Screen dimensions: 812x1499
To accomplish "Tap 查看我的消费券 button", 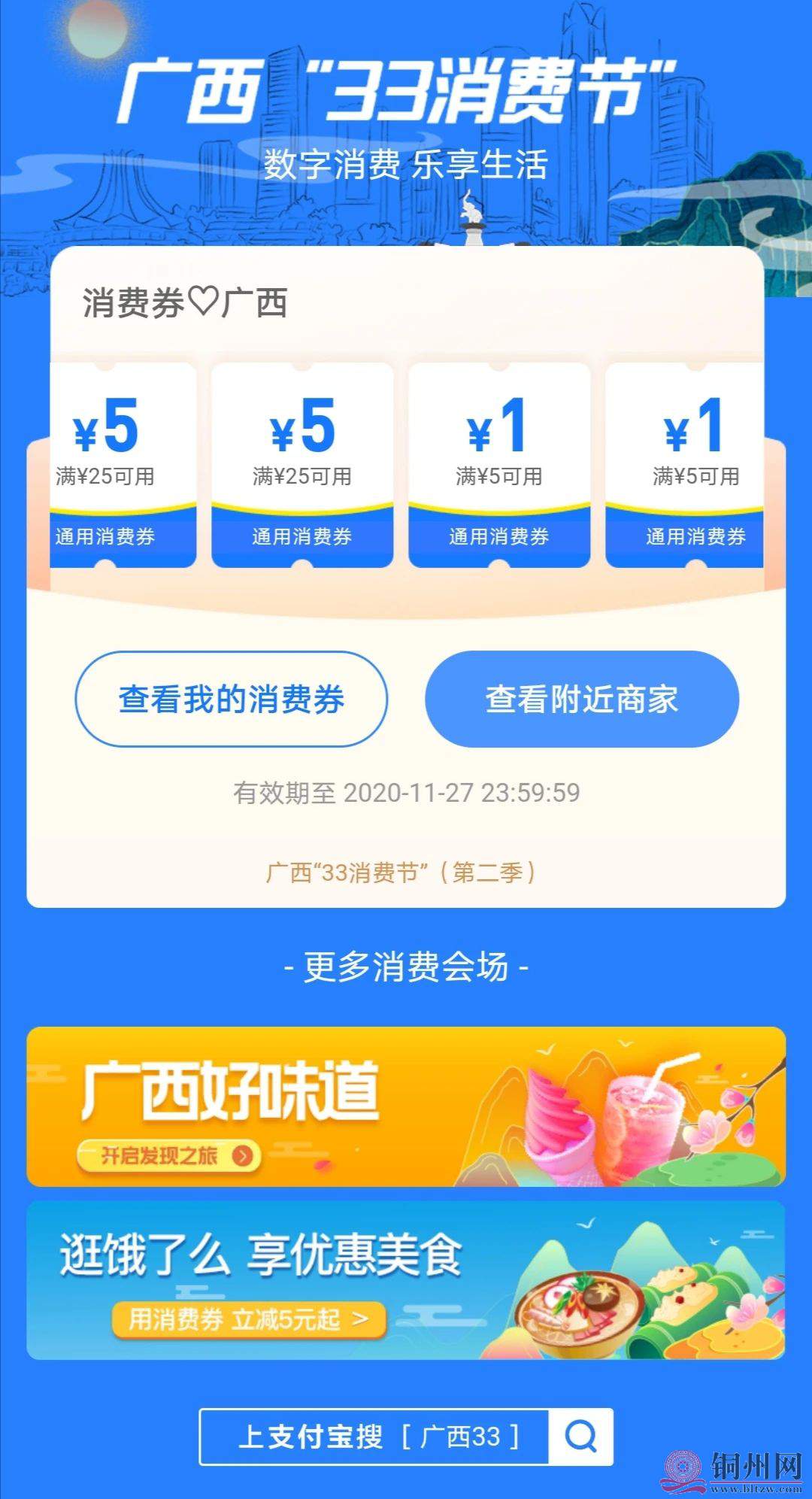I will tap(231, 699).
